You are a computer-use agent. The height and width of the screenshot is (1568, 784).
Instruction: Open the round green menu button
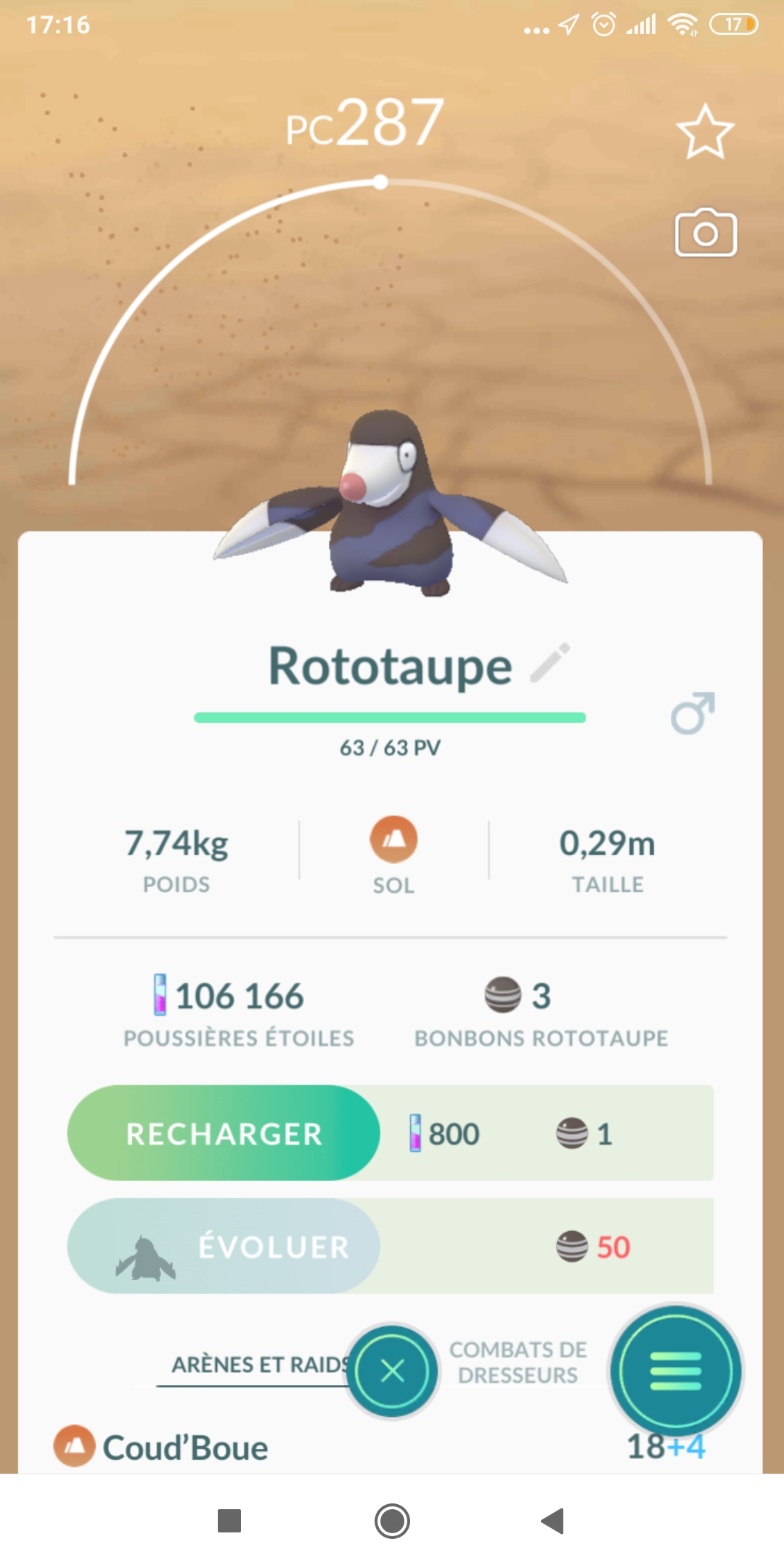pyautogui.click(x=675, y=1371)
